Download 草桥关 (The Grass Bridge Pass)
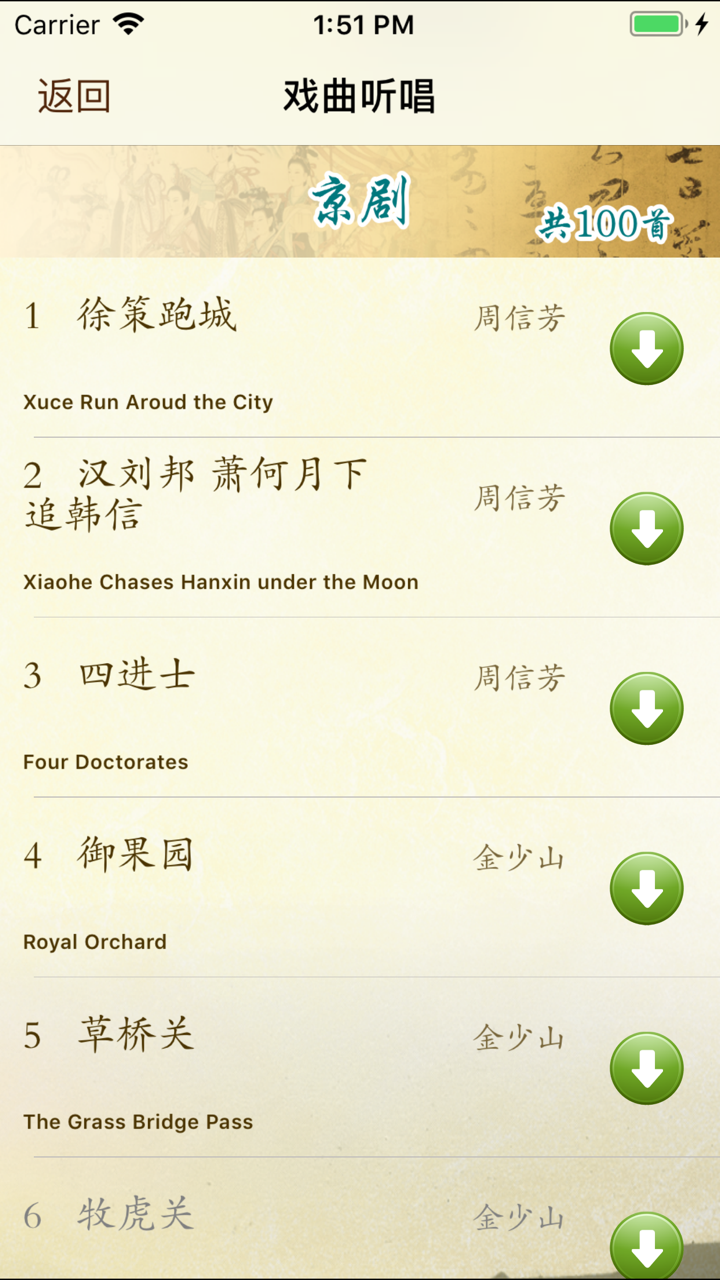720x1280 pixels. tap(646, 1068)
